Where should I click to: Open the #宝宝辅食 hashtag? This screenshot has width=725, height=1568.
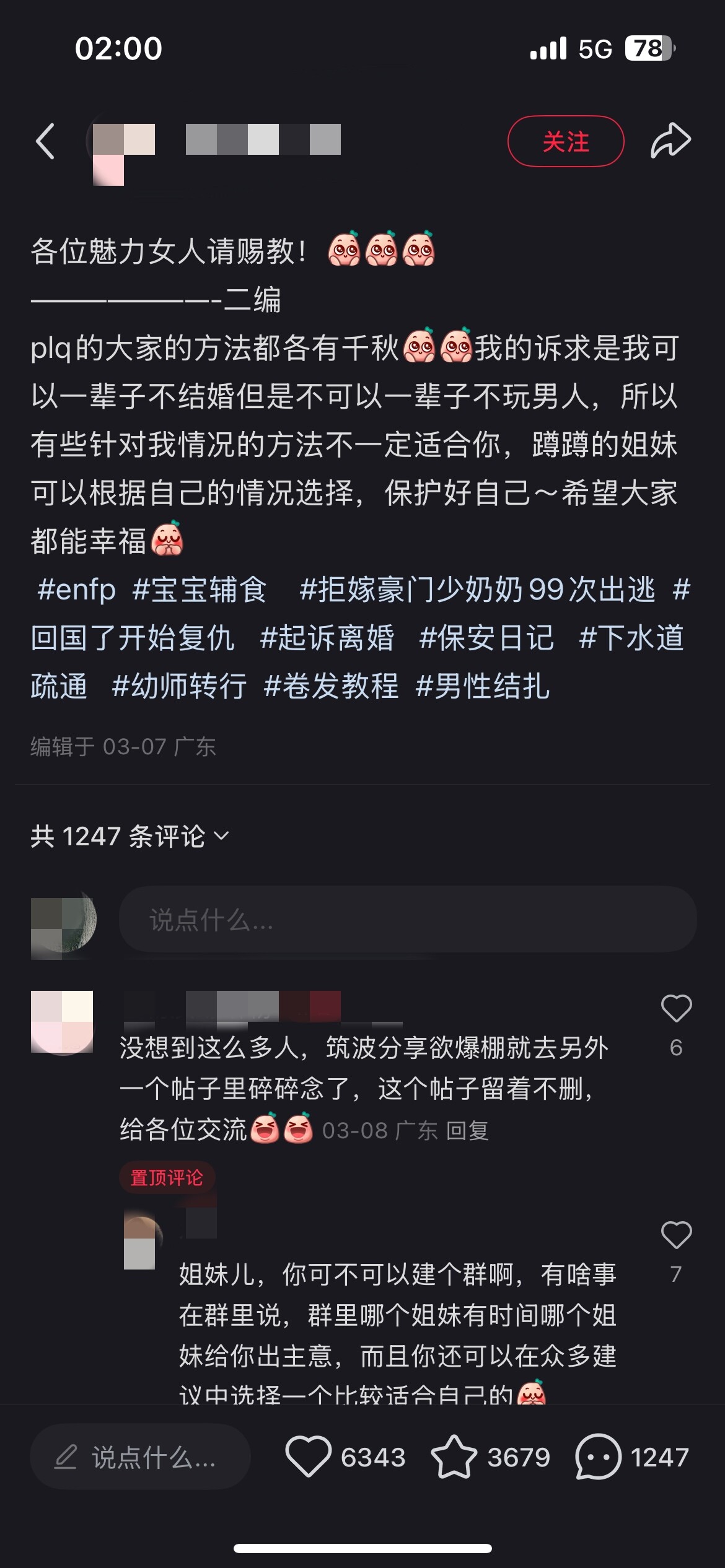point(200,589)
